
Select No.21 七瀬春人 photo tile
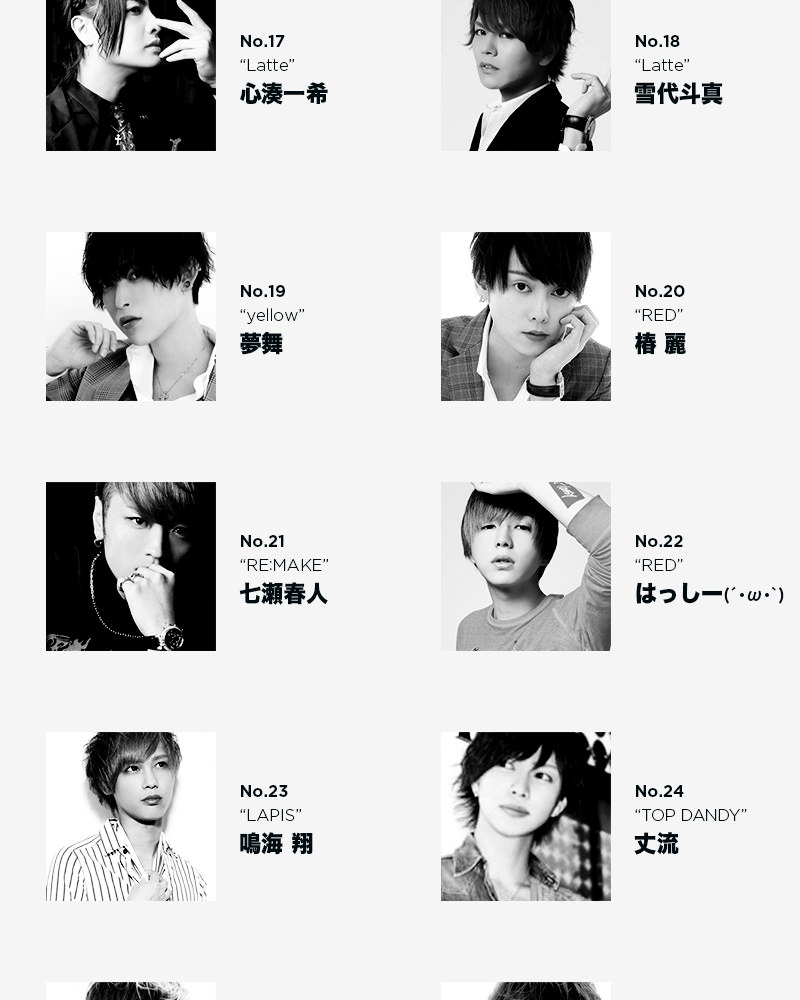(131, 567)
